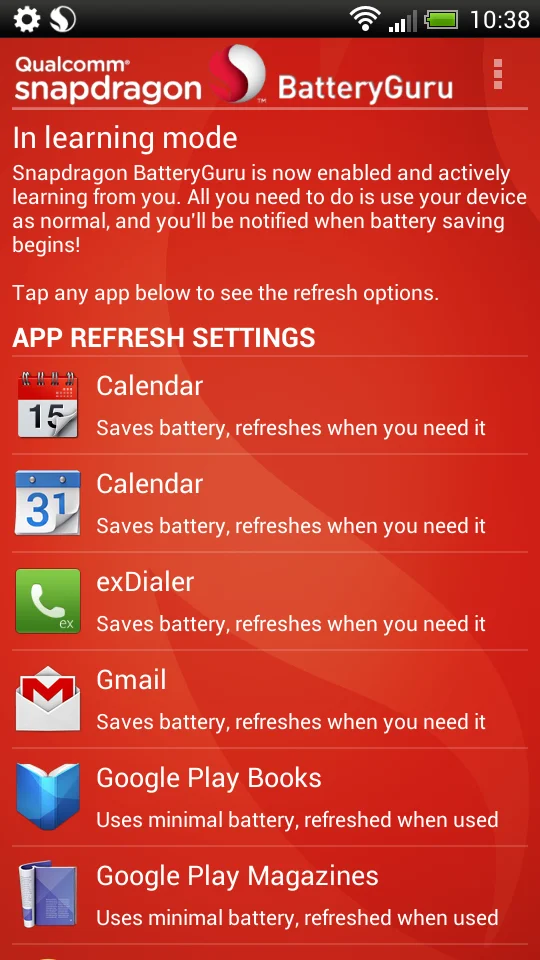540x960 pixels.
Task: Open refresh options for Calendar with 15 icon
Action: (270, 405)
